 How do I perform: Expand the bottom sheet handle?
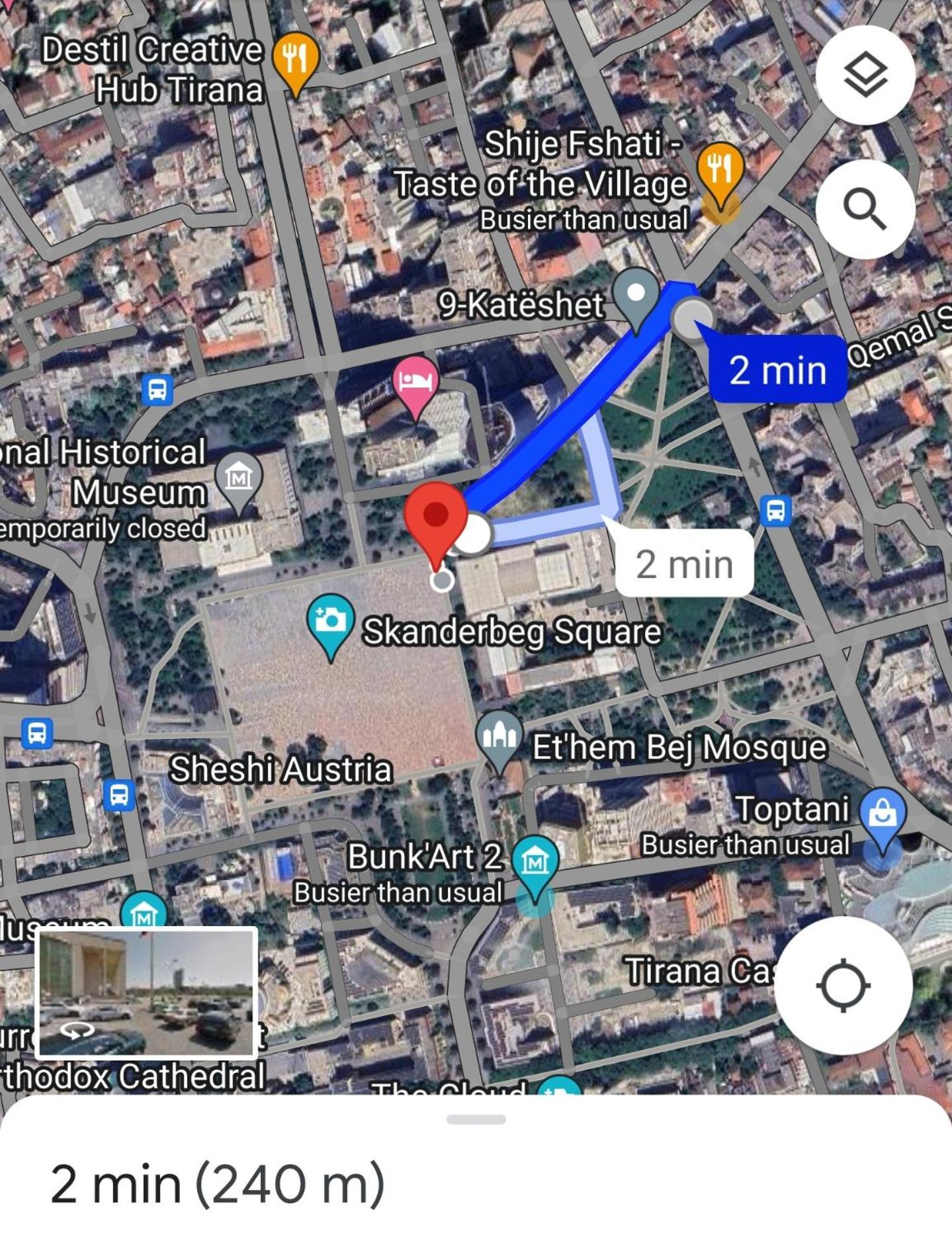pyautogui.click(x=476, y=1119)
